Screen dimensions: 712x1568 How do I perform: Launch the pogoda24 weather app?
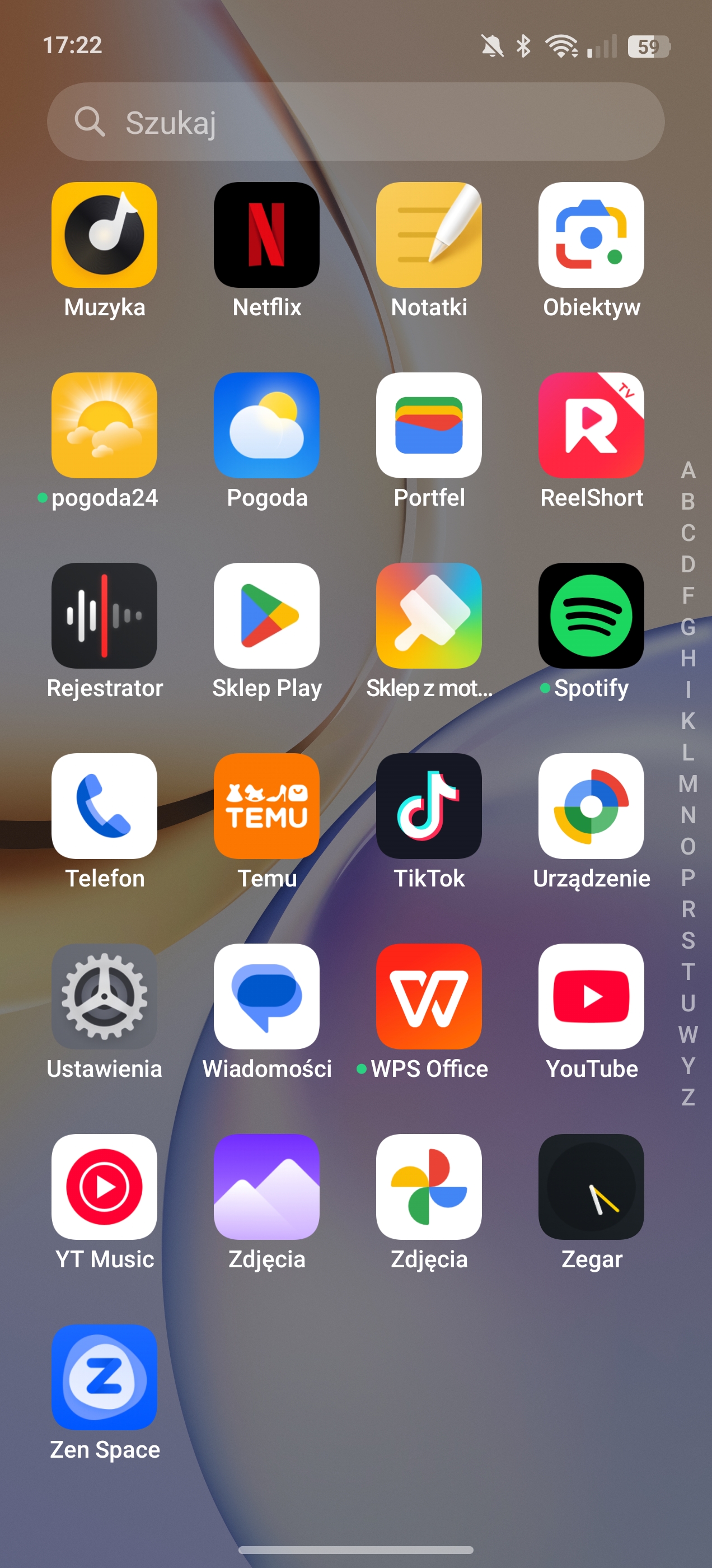coord(104,426)
